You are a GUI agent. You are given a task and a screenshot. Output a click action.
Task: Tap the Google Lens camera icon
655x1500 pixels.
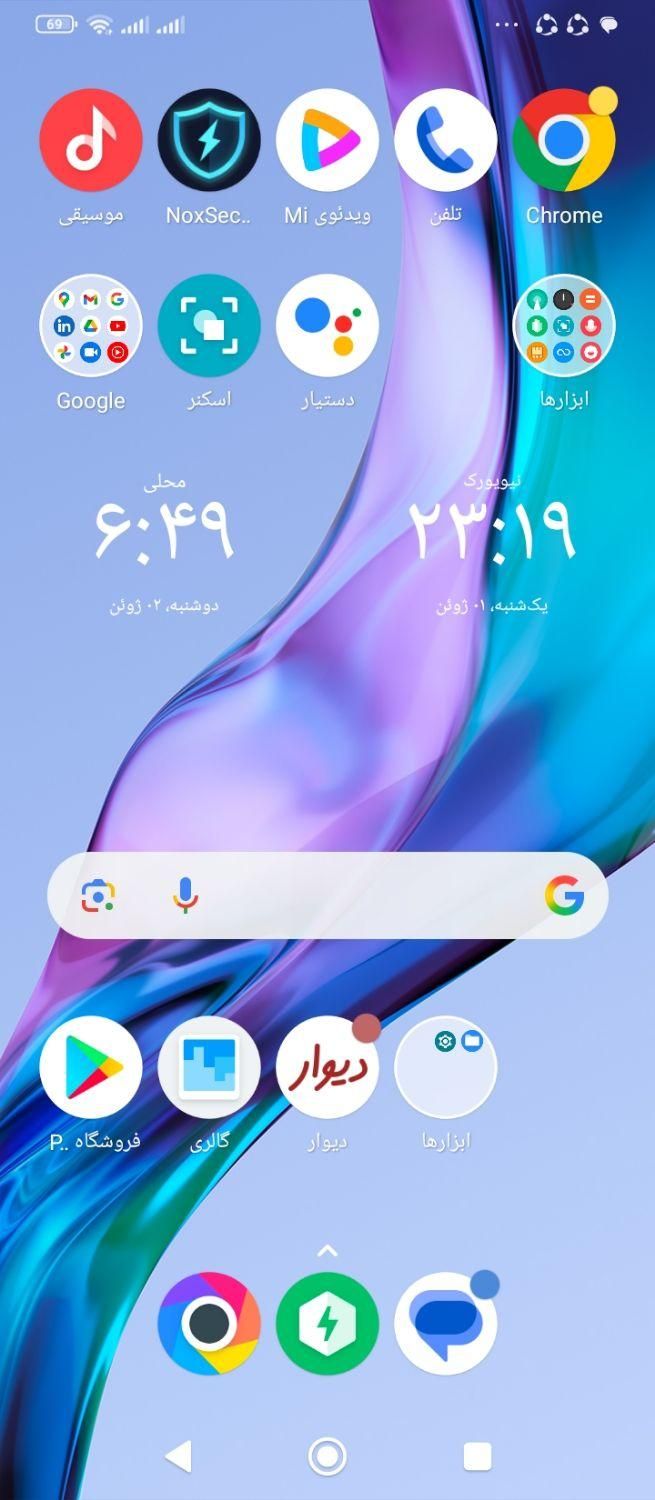click(x=98, y=895)
